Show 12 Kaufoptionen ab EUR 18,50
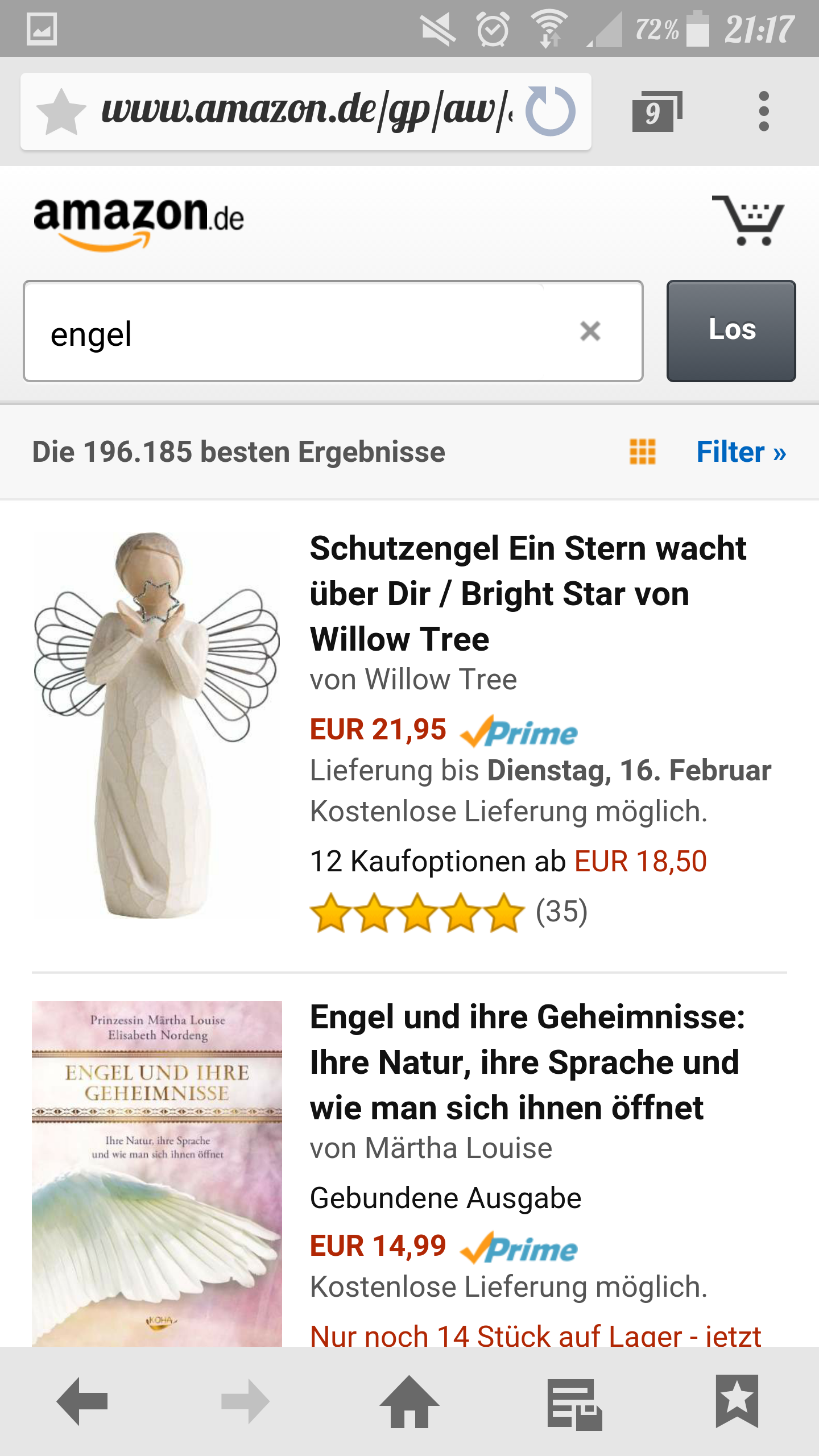This screenshot has width=819, height=1456. click(x=508, y=861)
